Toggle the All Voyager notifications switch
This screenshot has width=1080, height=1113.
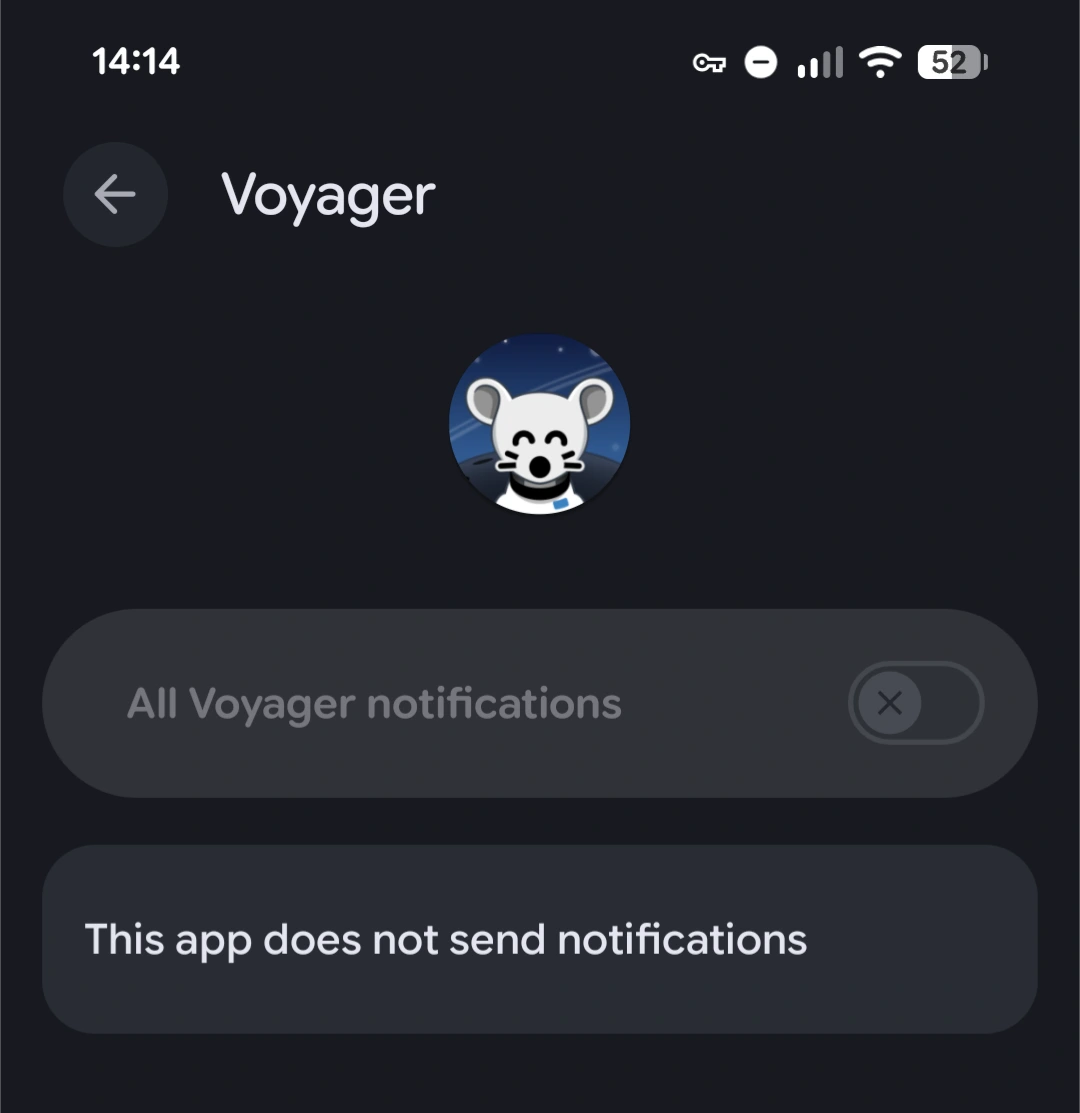click(915, 703)
